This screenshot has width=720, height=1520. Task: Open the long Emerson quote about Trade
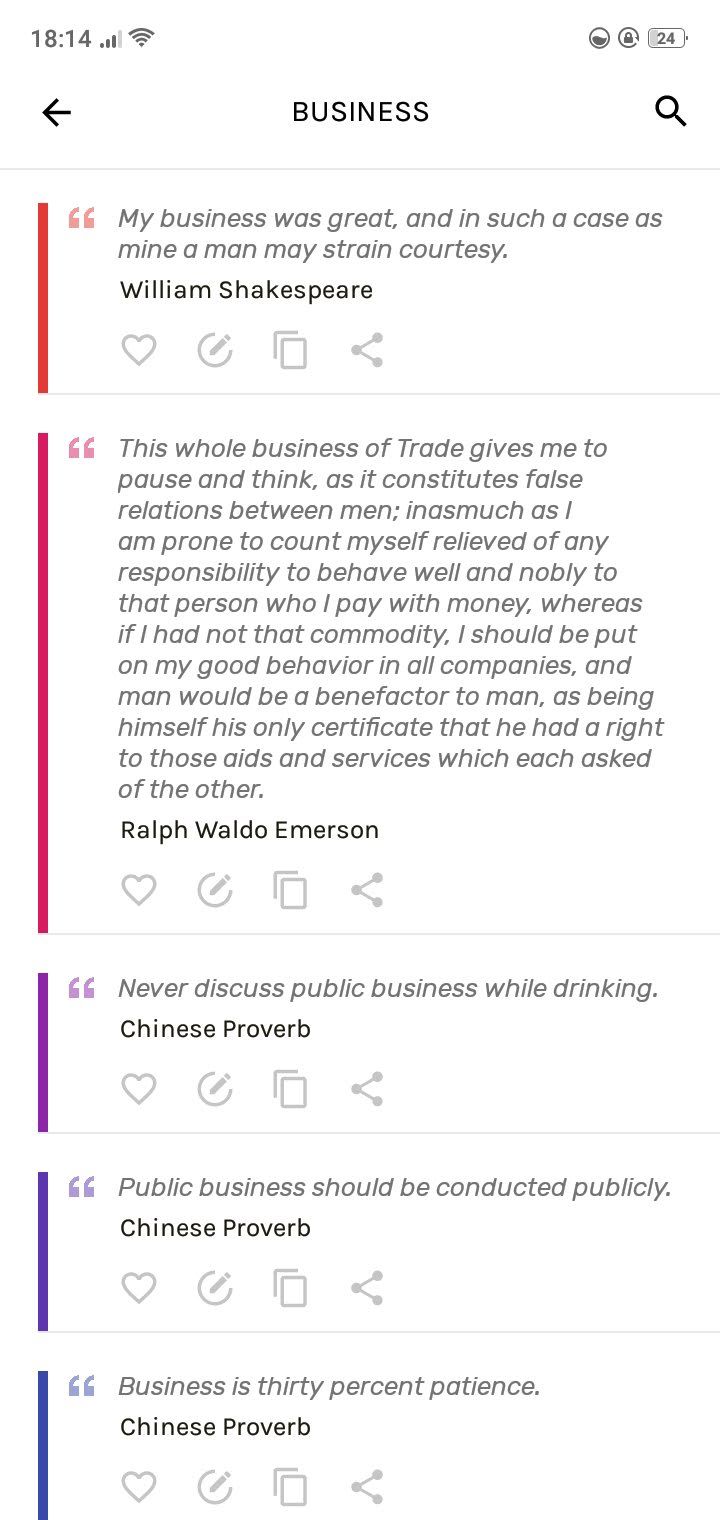pos(390,618)
